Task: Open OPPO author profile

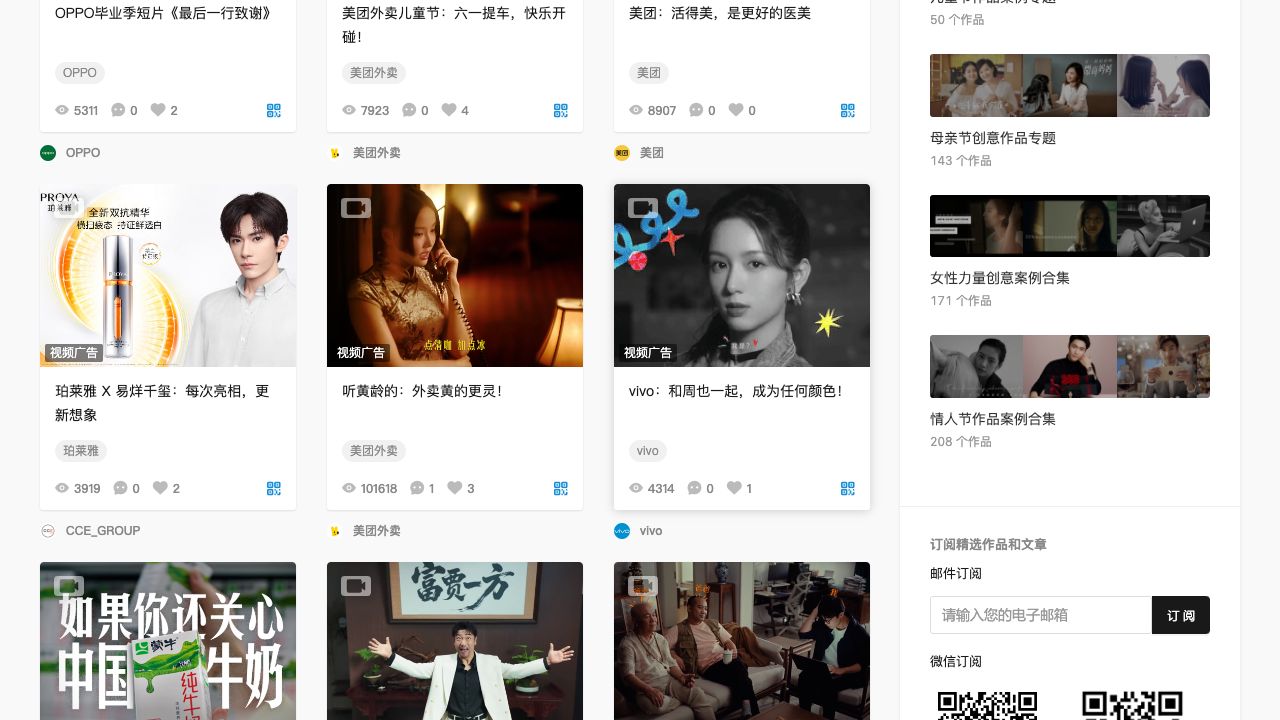Action: 82,153
